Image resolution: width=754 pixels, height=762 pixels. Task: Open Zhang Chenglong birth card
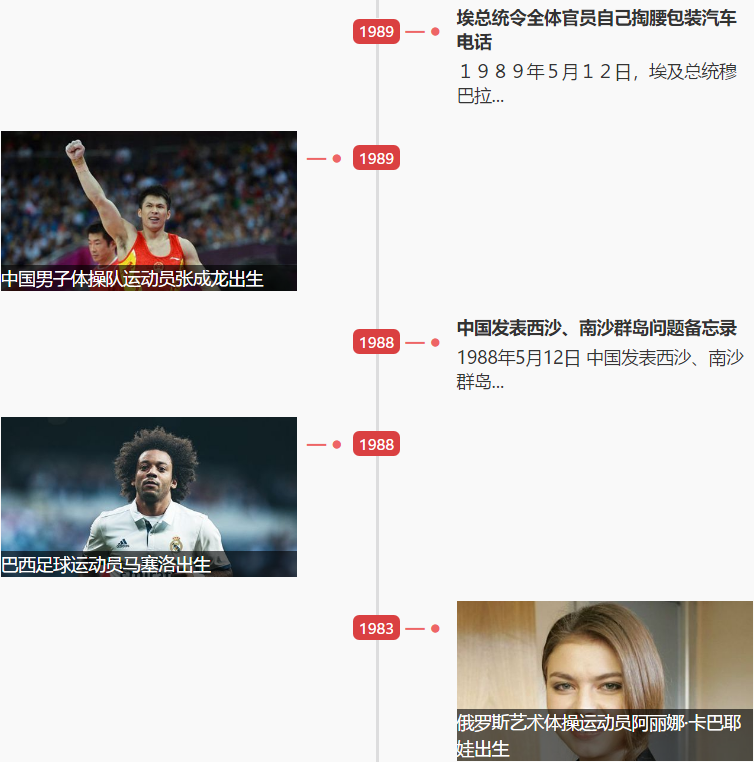(x=149, y=211)
